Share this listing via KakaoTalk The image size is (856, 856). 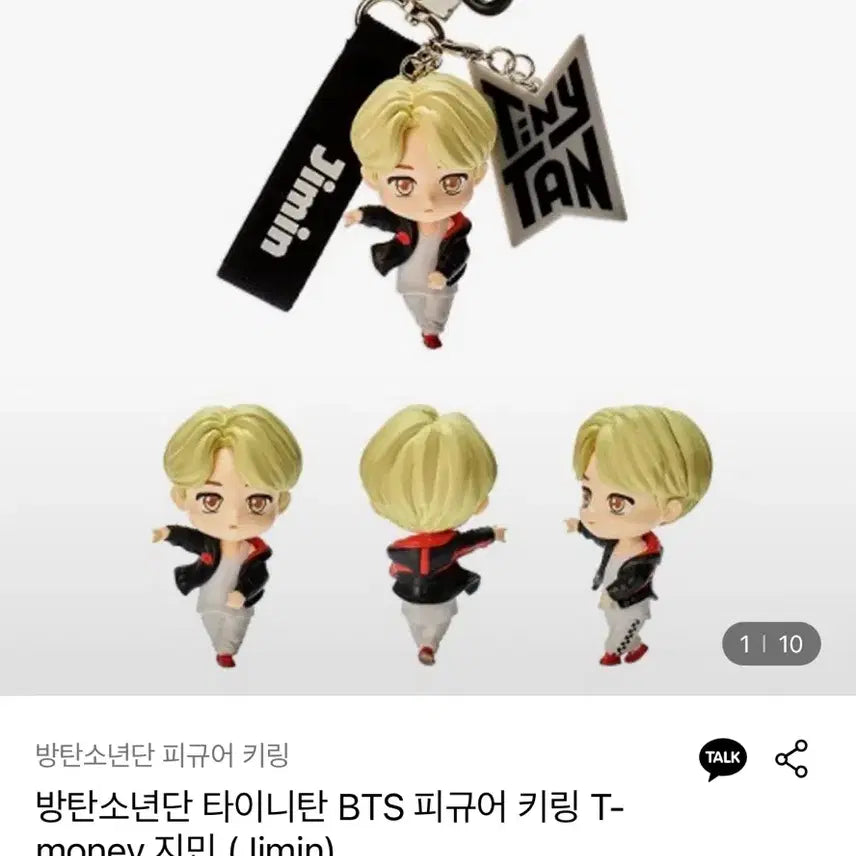point(724,759)
